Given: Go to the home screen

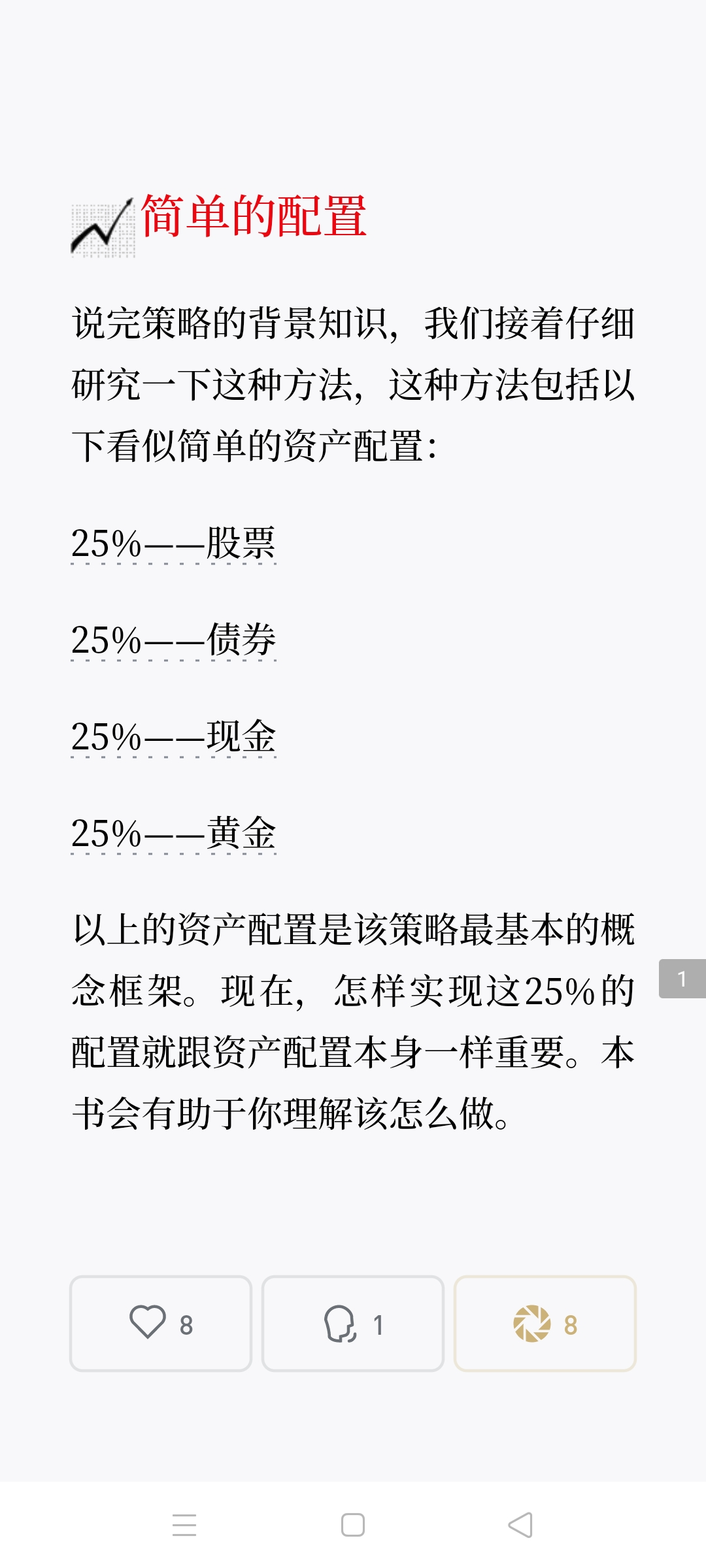Looking at the screenshot, I should (353, 1526).
